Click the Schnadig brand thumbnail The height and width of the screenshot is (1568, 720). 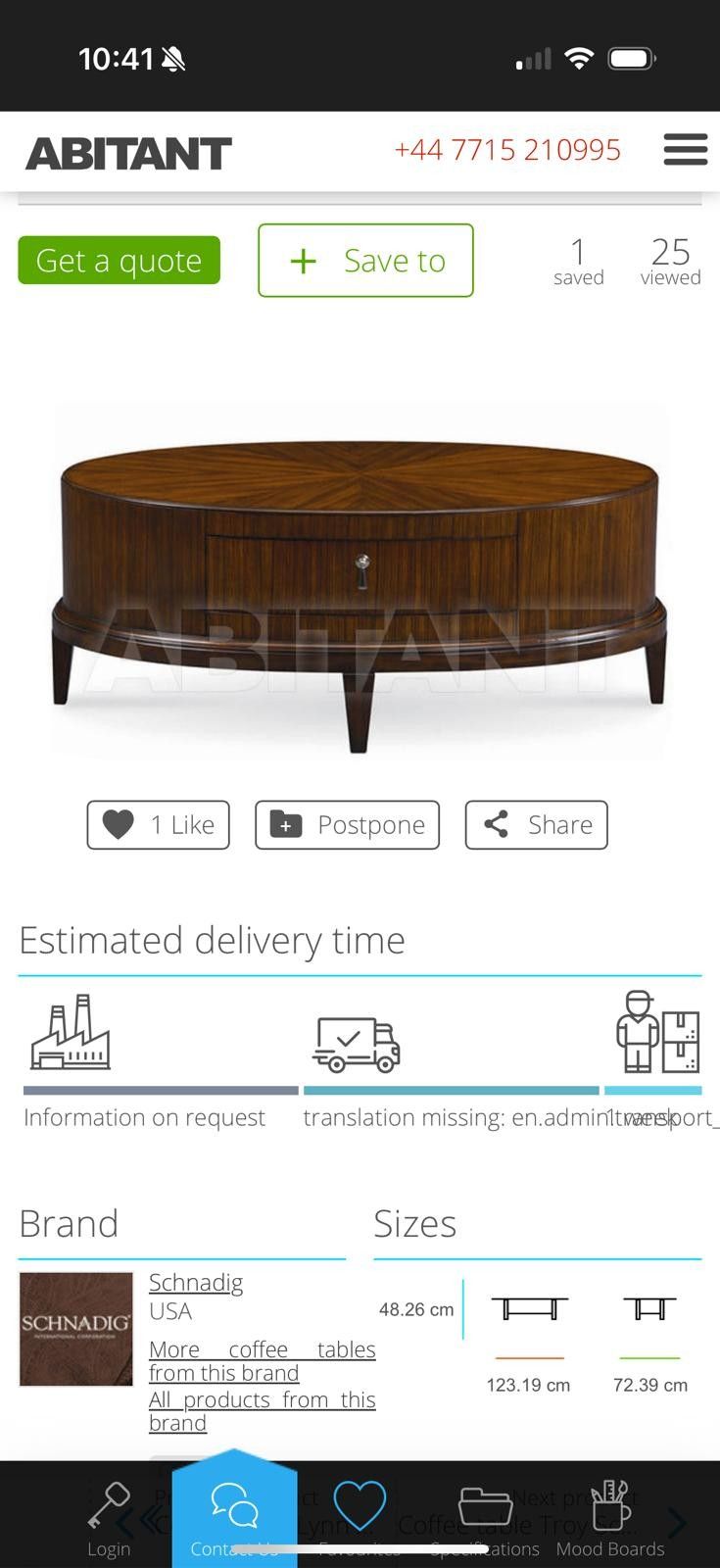pyautogui.click(x=75, y=1328)
